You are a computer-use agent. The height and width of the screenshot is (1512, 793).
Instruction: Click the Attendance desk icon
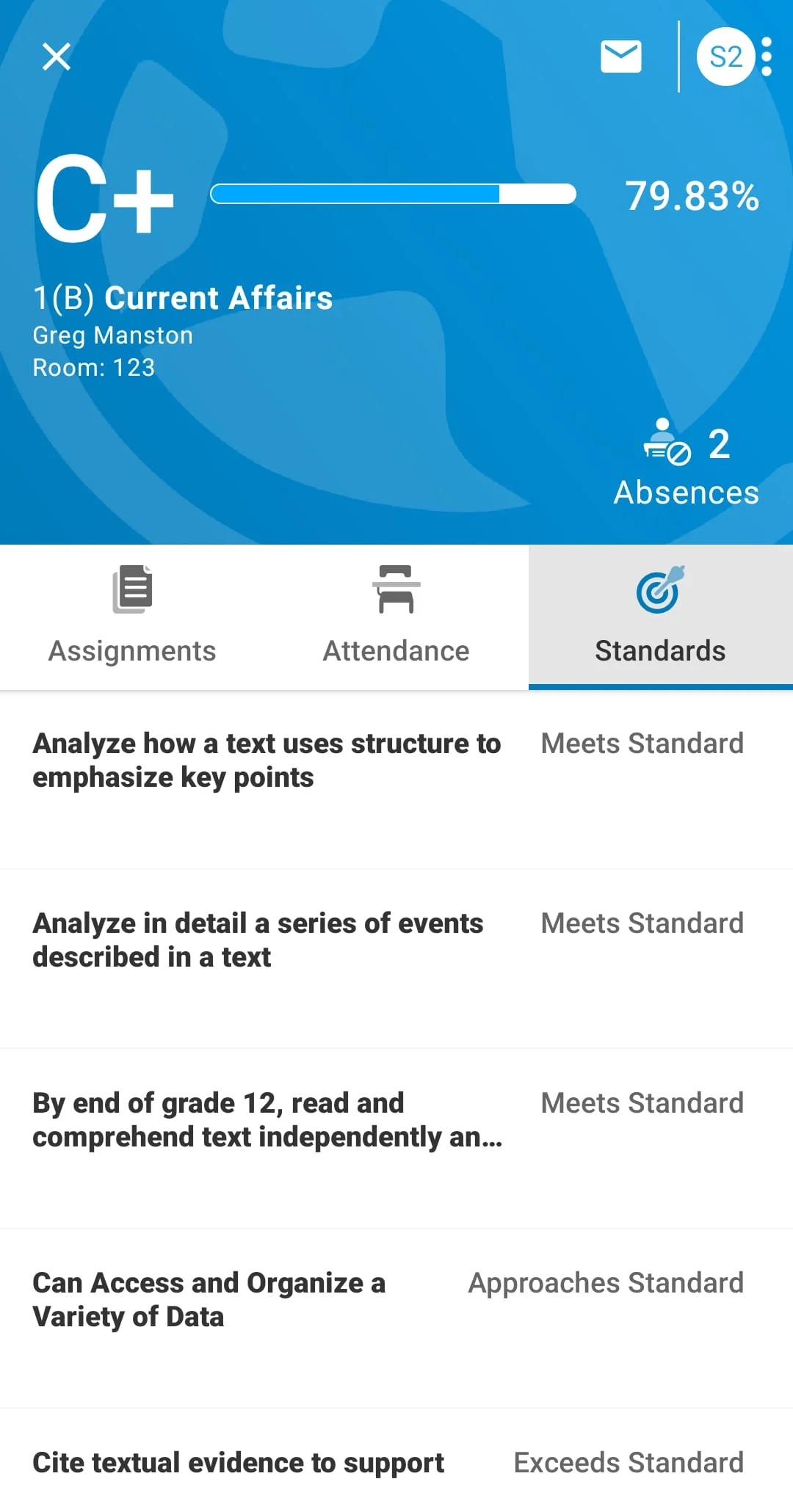click(x=396, y=587)
